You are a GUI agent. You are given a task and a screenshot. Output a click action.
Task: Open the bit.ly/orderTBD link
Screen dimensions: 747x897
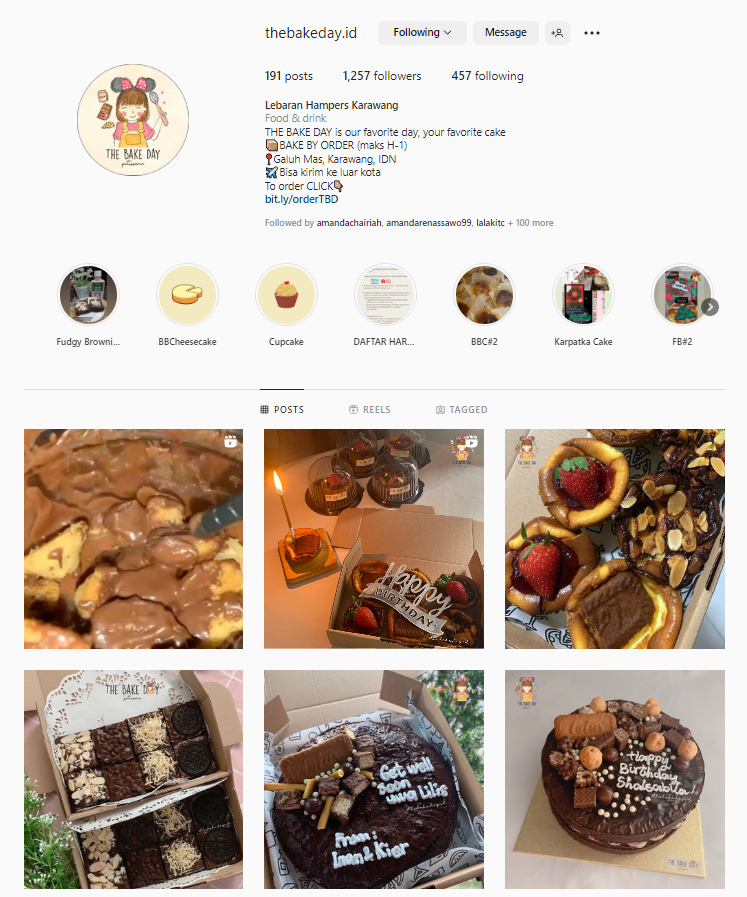pyautogui.click(x=301, y=199)
